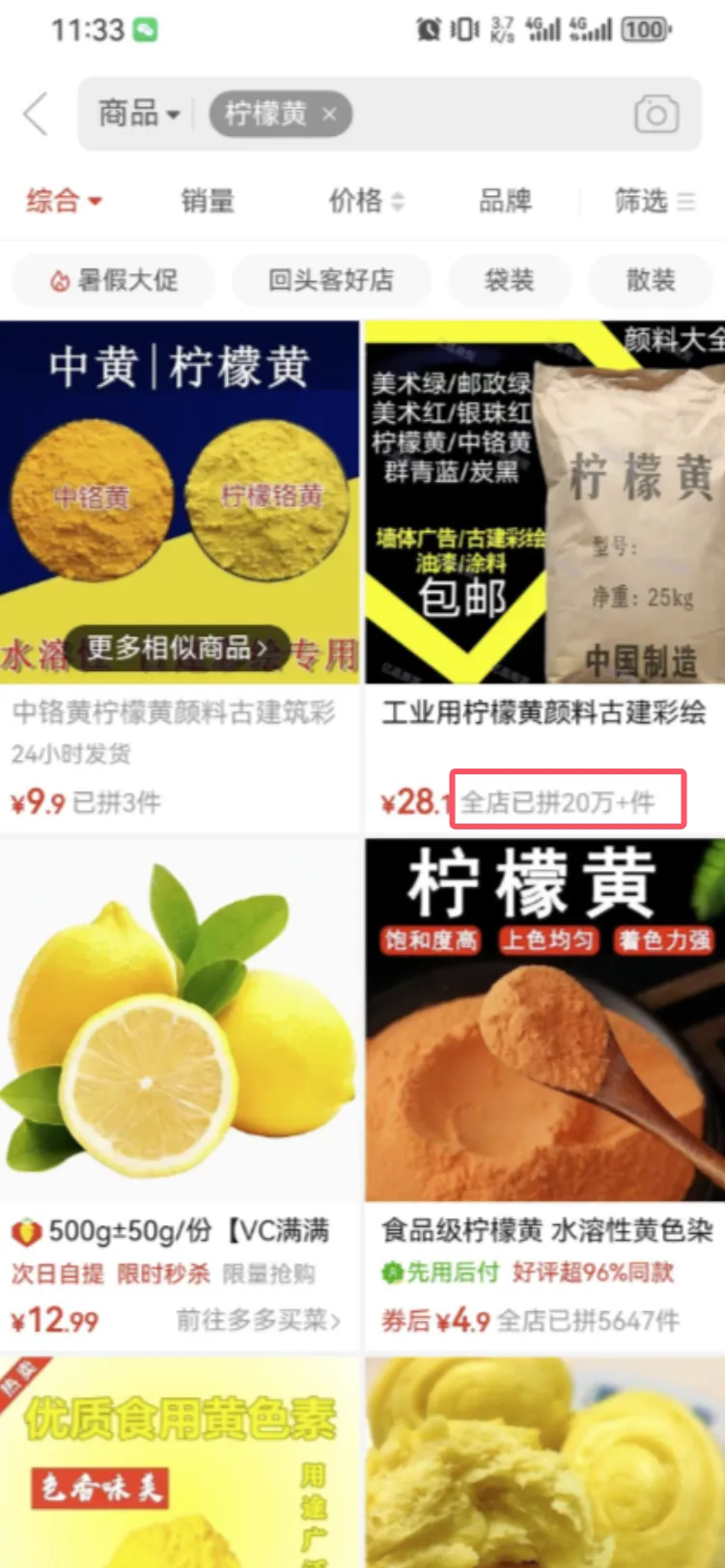Viewport: 725px width, 1568px height.
Task: Apply the 袋装 filter chip
Action: click(x=509, y=281)
